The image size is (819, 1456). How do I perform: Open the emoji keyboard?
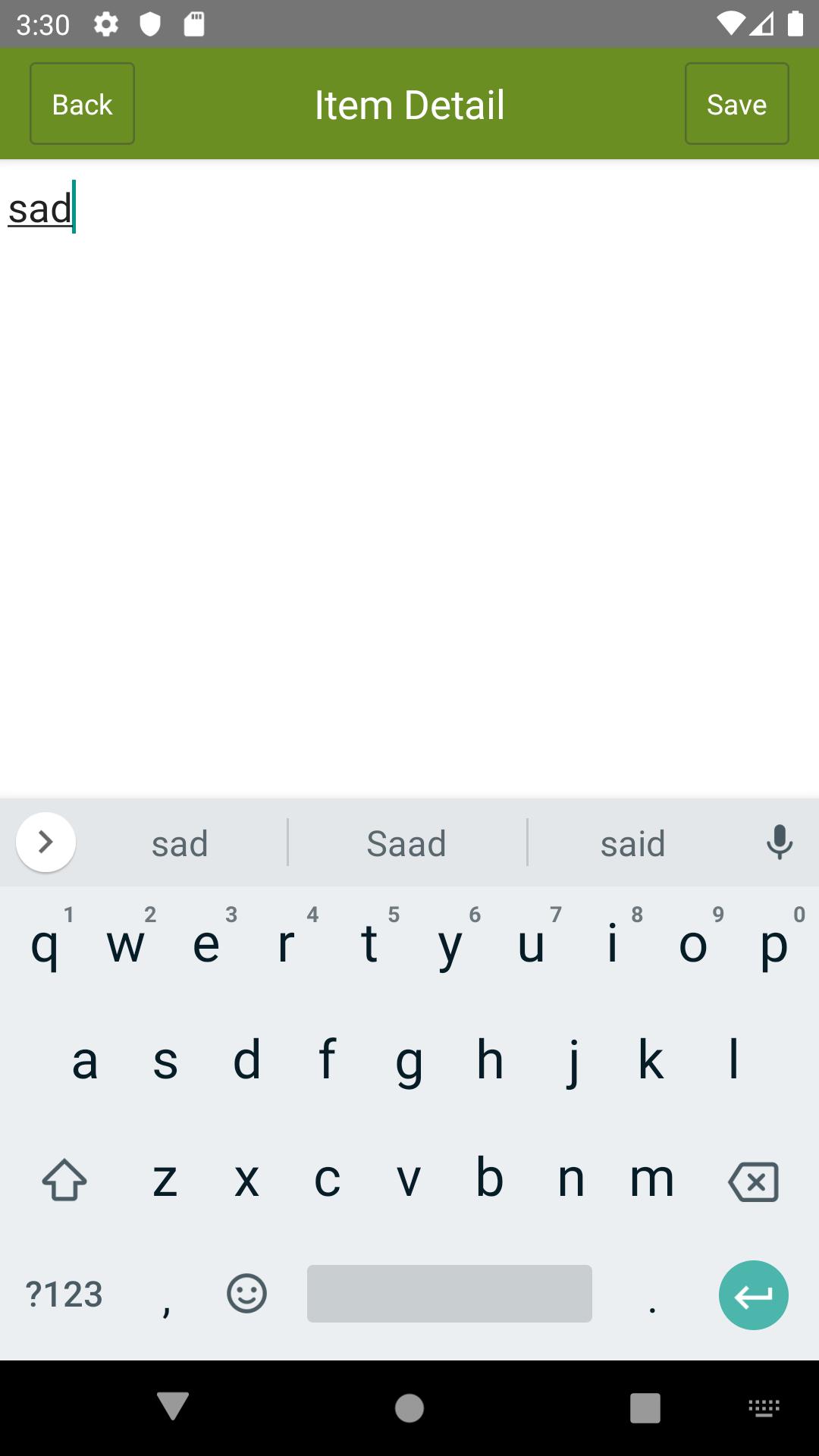click(x=246, y=1293)
